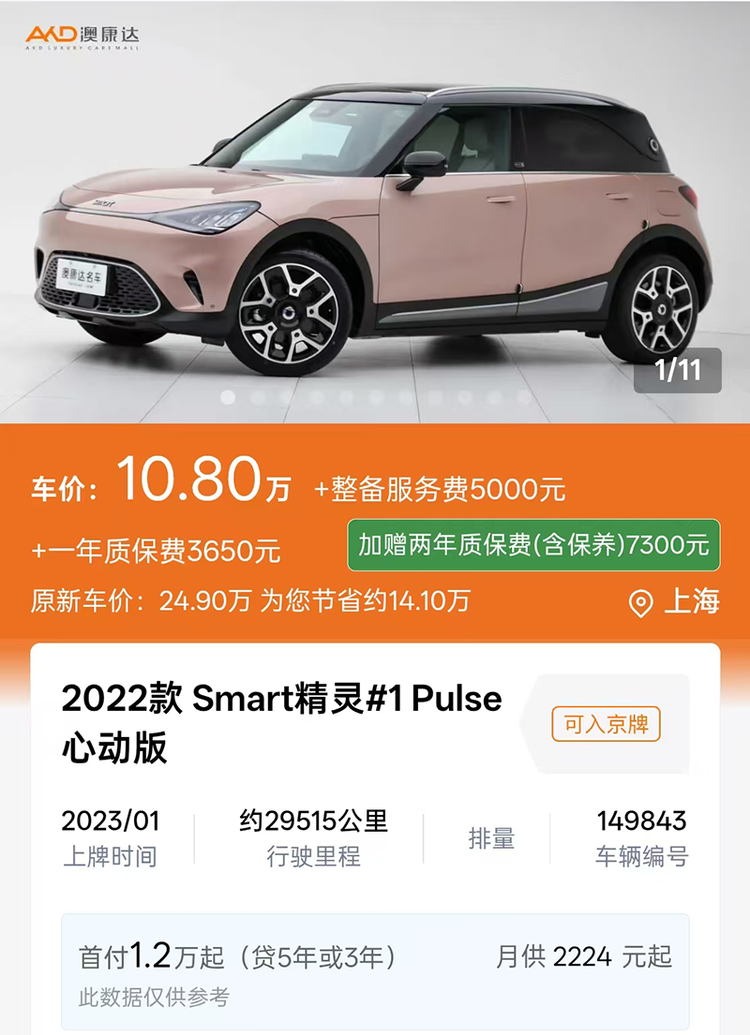Tap the 加赠两年质保费 green button
Image resolution: width=750 pixels, height=1035 pixels.
(x=533, y=545)
